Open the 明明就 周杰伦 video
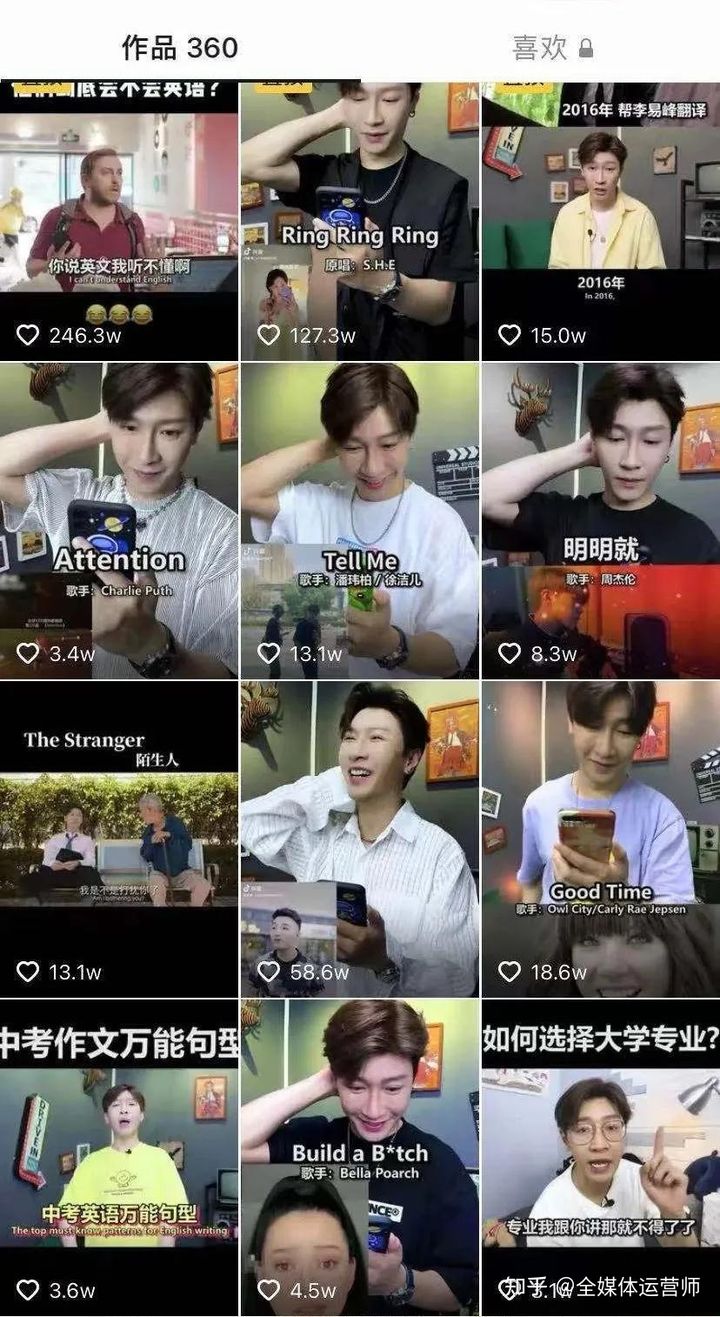This screenshot has height=1317, width=720. pos(600,520)
